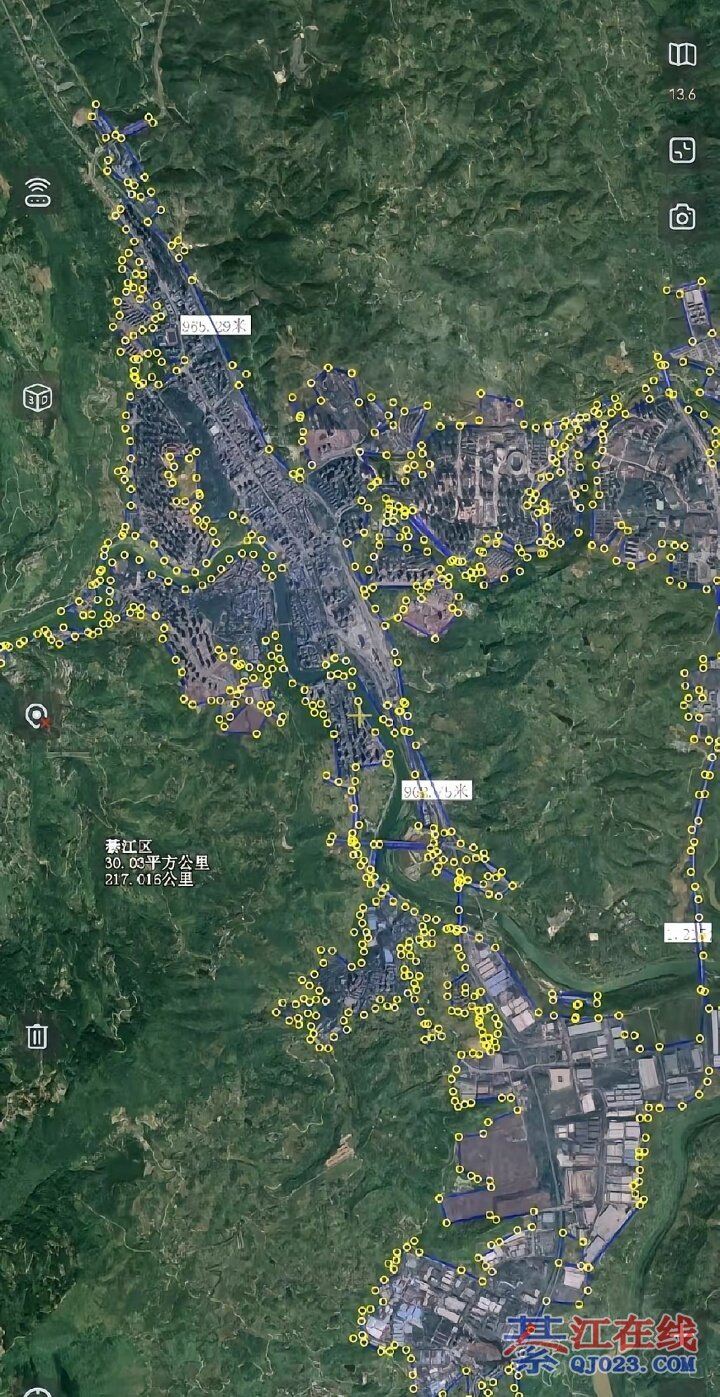
Task: Take a snapshot with the camera icon
Action: [682, 217]
